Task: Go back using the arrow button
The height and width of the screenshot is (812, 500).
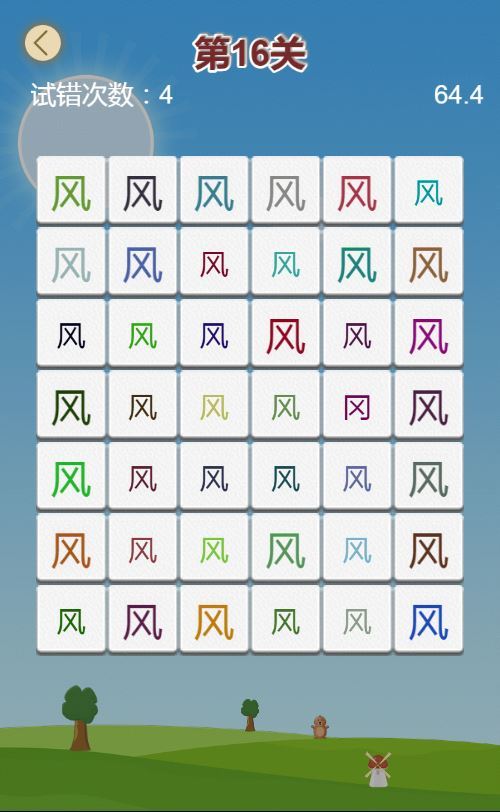Action: click(x=43, y=43)
